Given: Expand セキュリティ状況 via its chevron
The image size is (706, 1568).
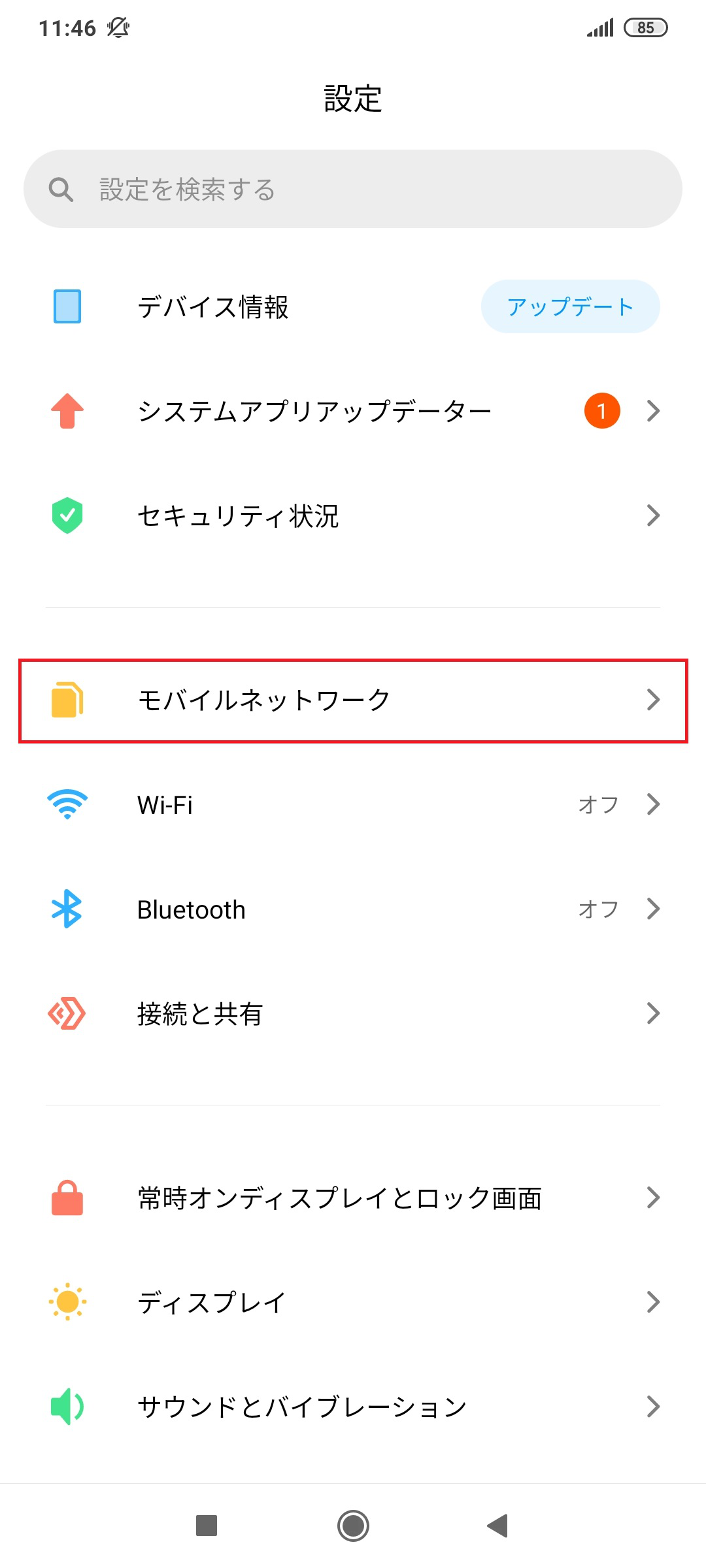Looking at the screenshot, I should pyautogui.click(x=653, y=516).
